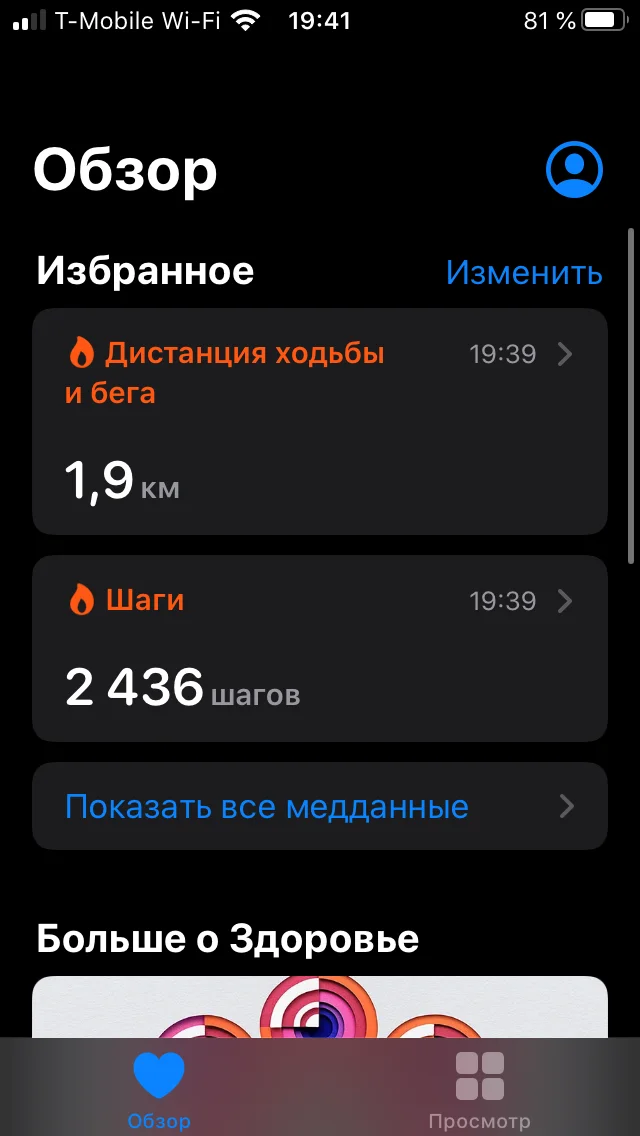Select the Обзор tab
Screen dimensions: 640x1136
point(159,1090)
